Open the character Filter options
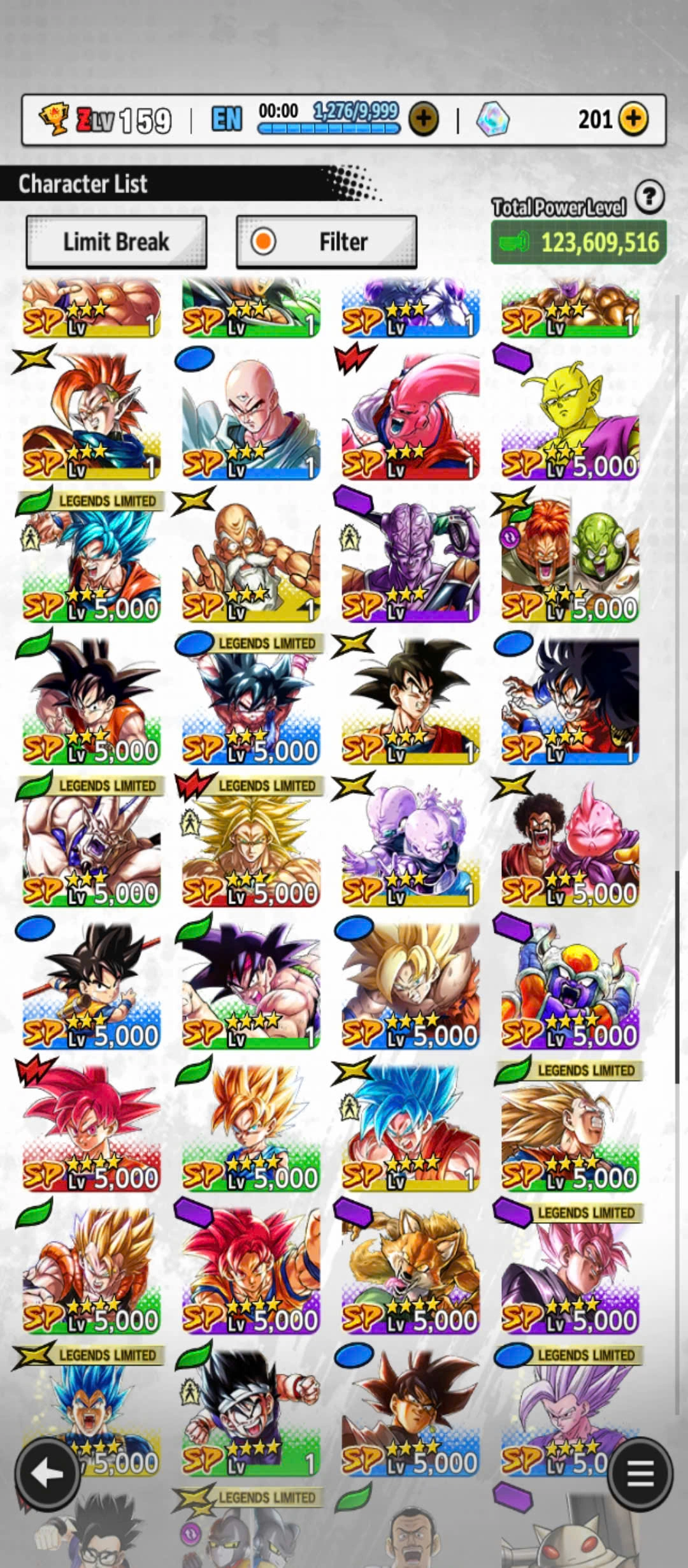 point(326,242)
